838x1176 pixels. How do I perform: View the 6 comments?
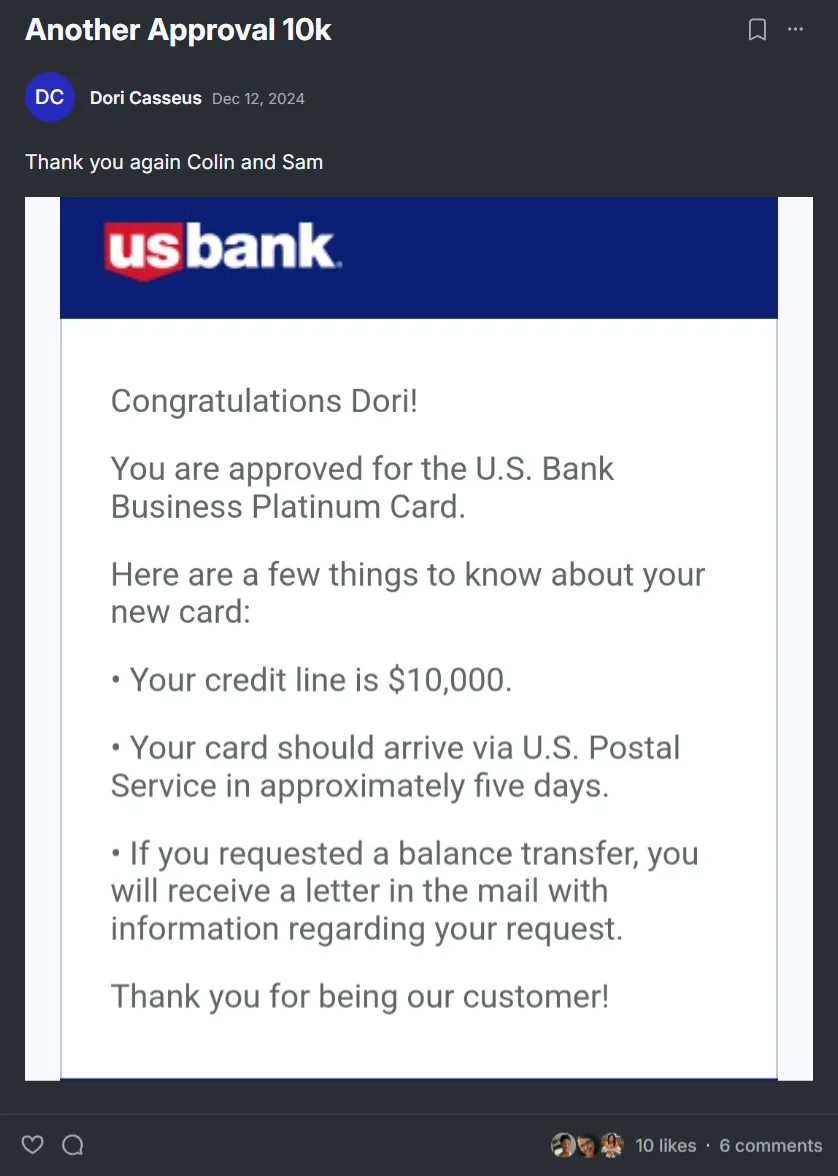770,1146
